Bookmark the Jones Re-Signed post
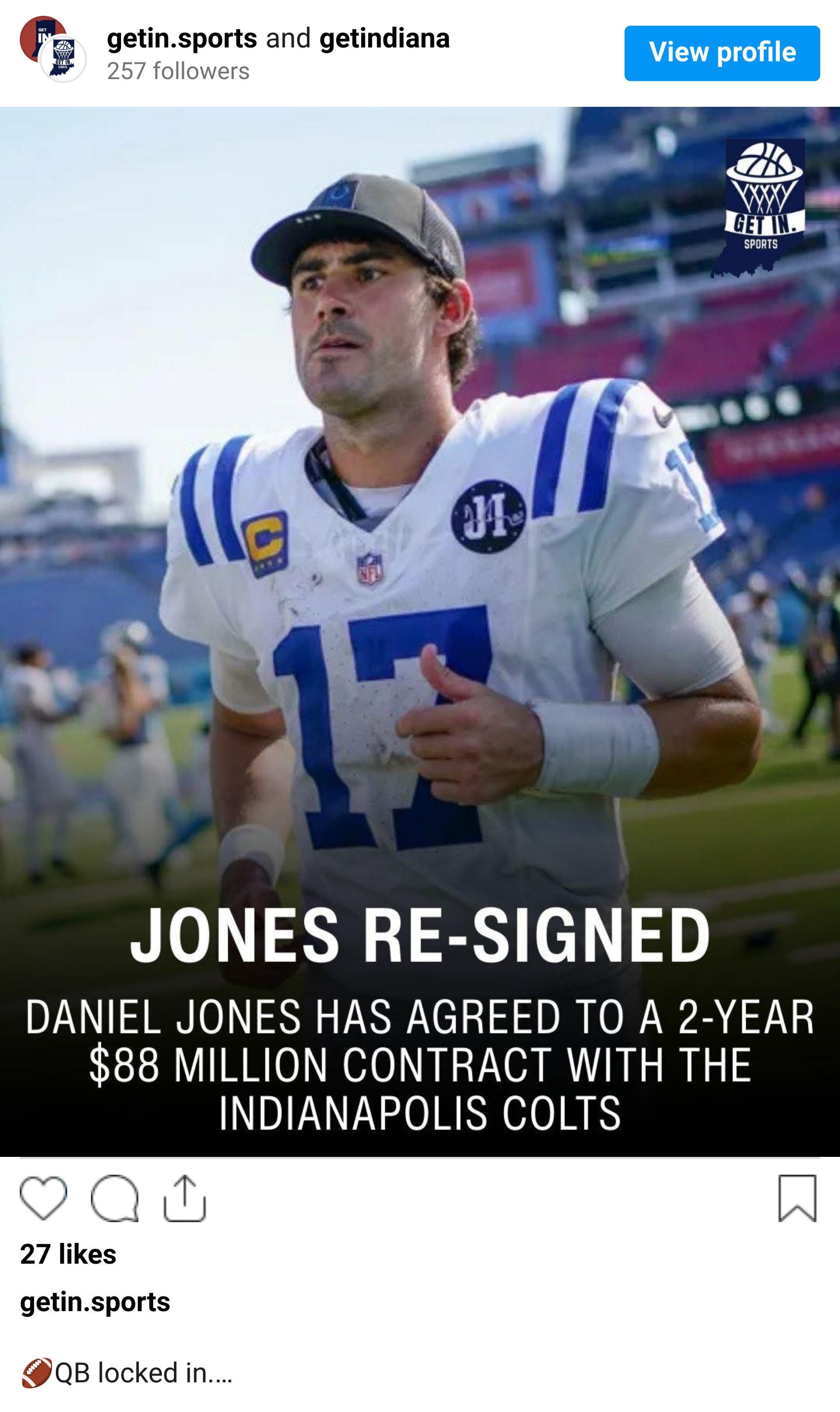The height and width of the screenshot is (1412, 840). pyautogui.click(x=797, y=1198)
